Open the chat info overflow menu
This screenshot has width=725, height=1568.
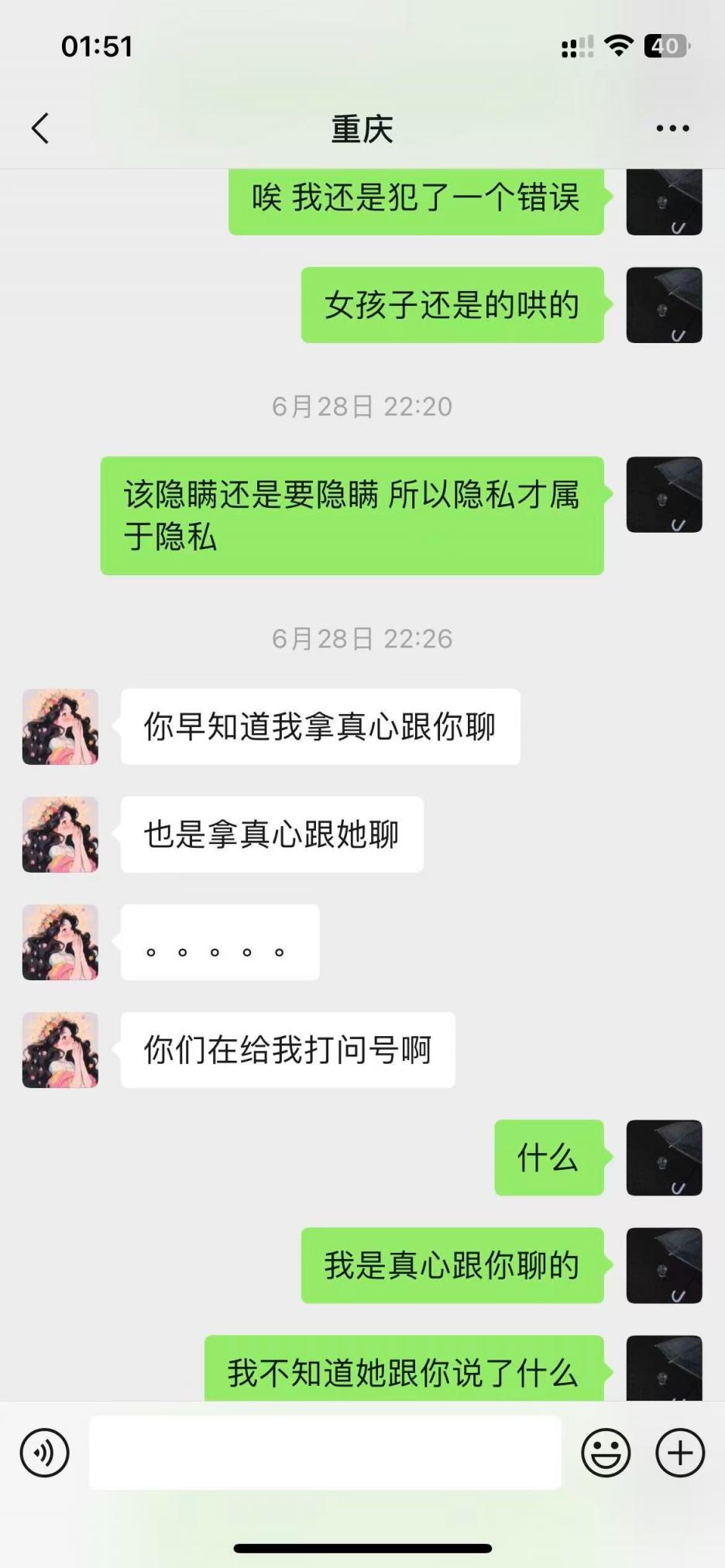click(672, 129)
